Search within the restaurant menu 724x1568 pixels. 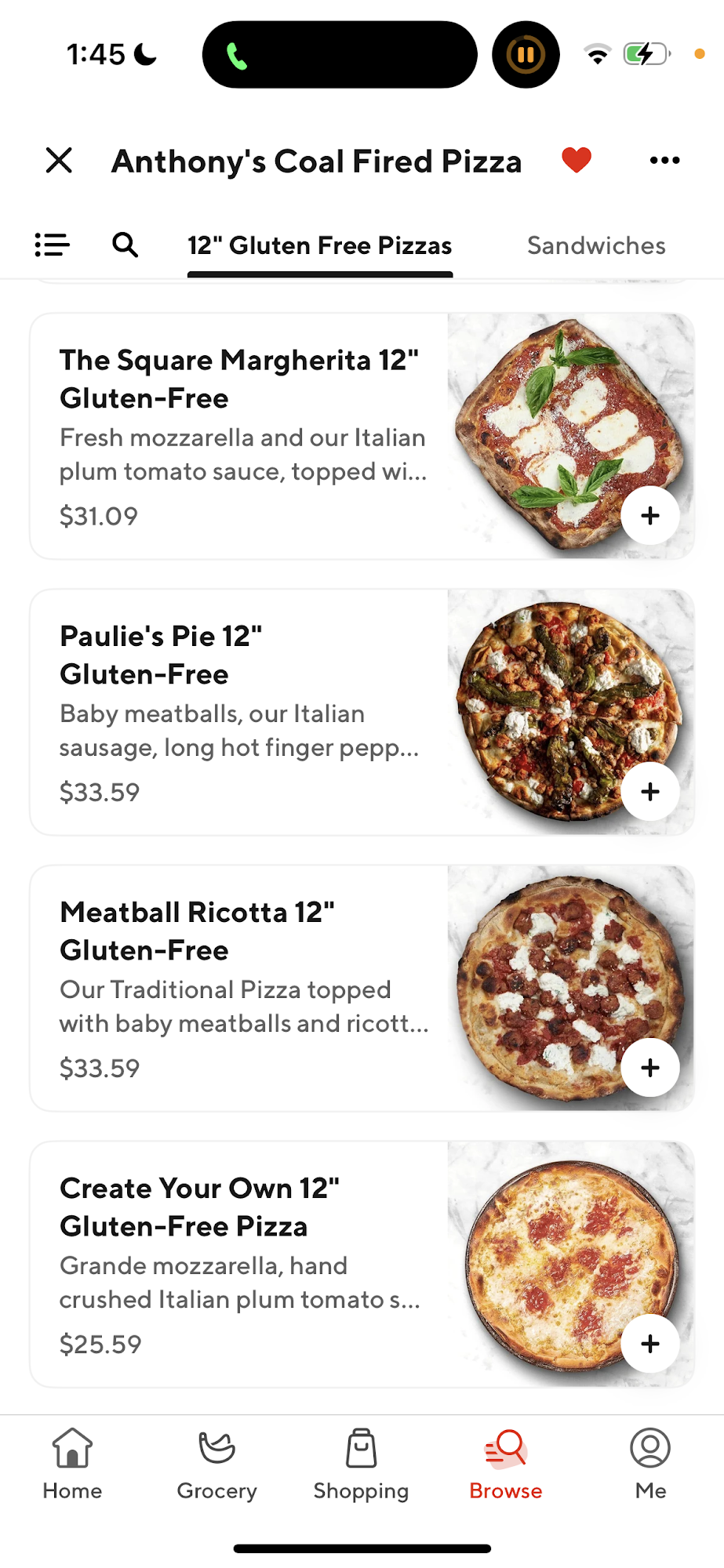click(x=125, y=245)
